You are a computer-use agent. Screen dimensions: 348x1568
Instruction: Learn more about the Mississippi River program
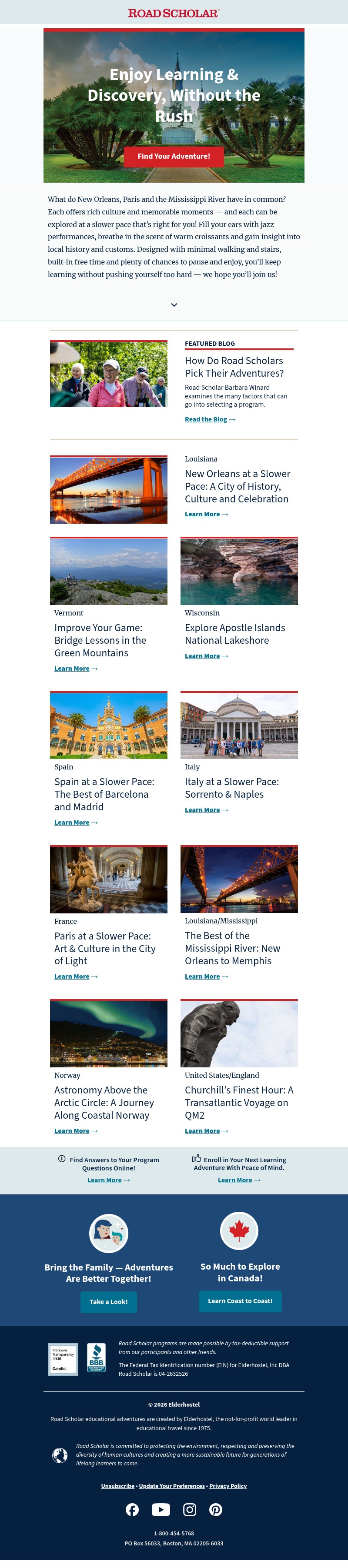click(203, 976)
